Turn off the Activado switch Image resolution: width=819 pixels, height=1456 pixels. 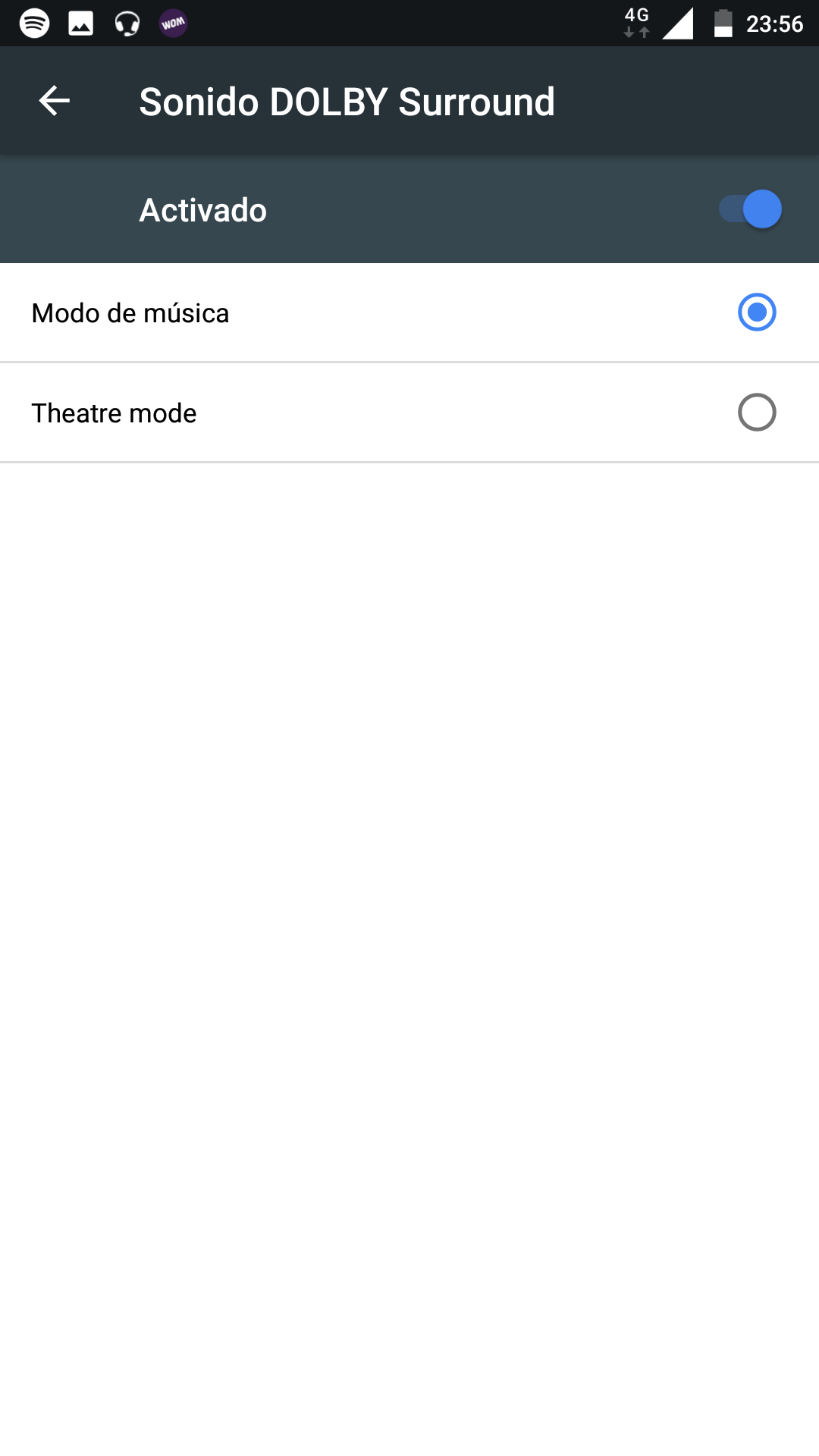[750, 209]
